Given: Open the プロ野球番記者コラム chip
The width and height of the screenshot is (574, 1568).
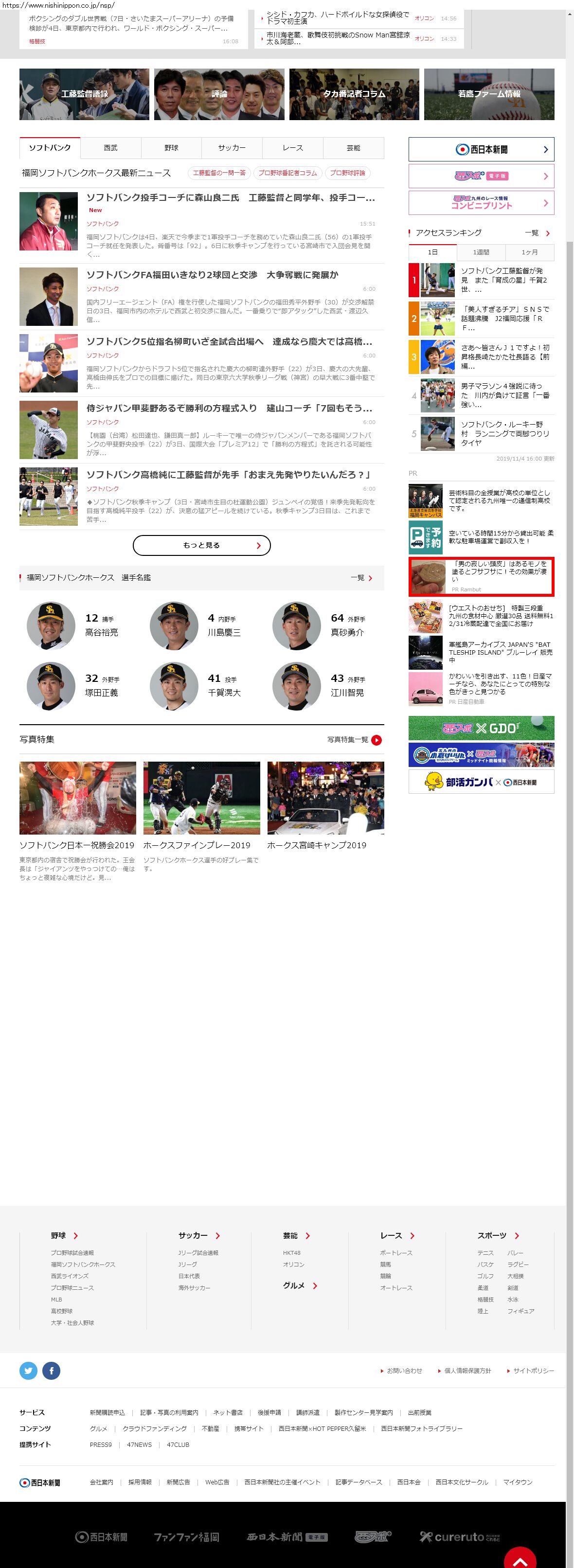Looking at the screenshot, I should pos(287,173).
